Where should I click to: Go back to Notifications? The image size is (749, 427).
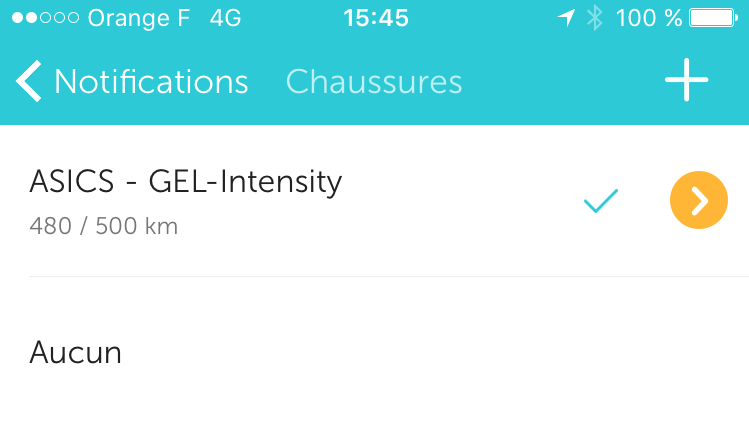pyautogui.click(x=132, y=82)
